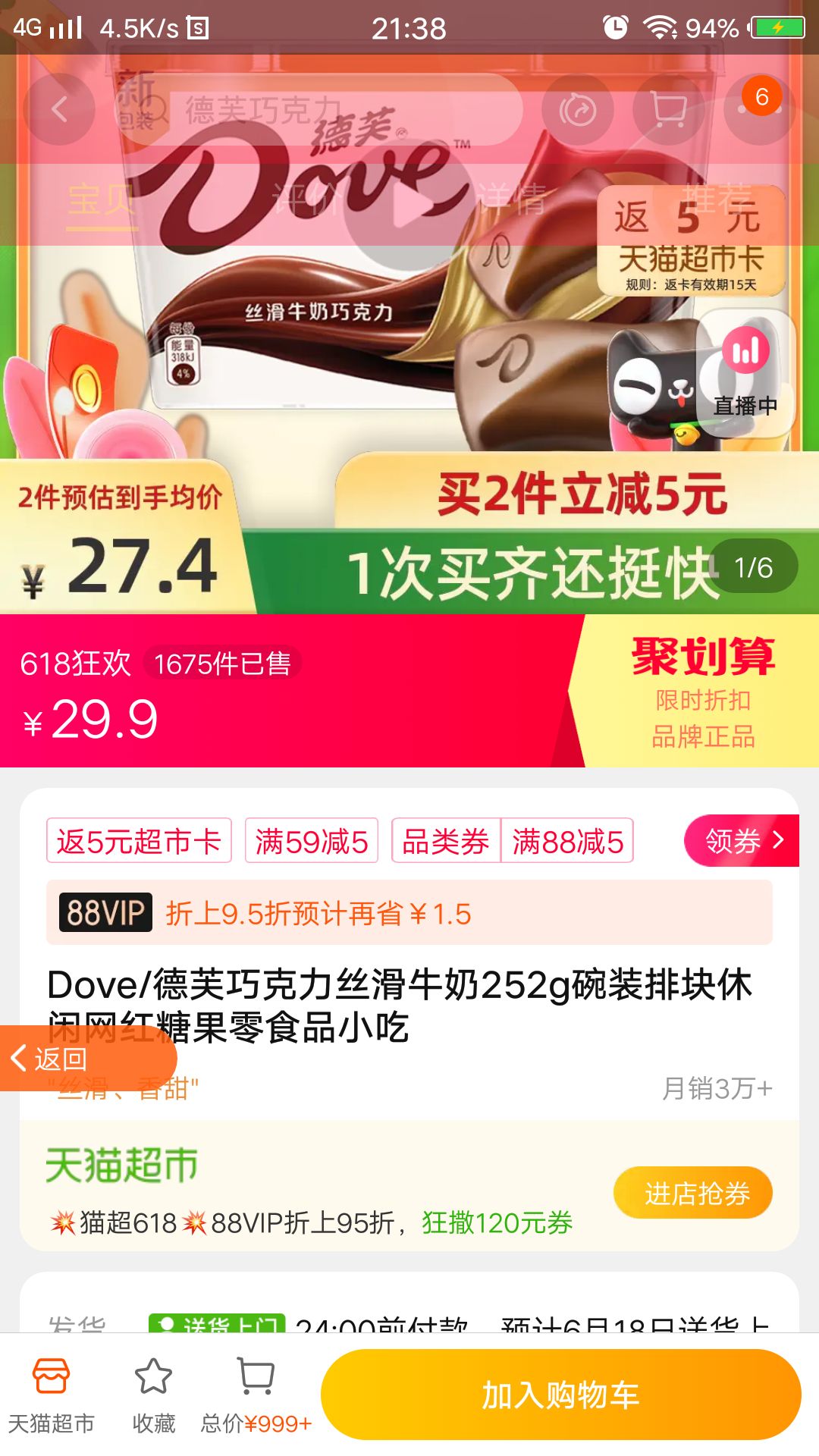Screen dimensions: 819x1456
Task: Switch to the 详情 tab
Action: coord(513,199)
